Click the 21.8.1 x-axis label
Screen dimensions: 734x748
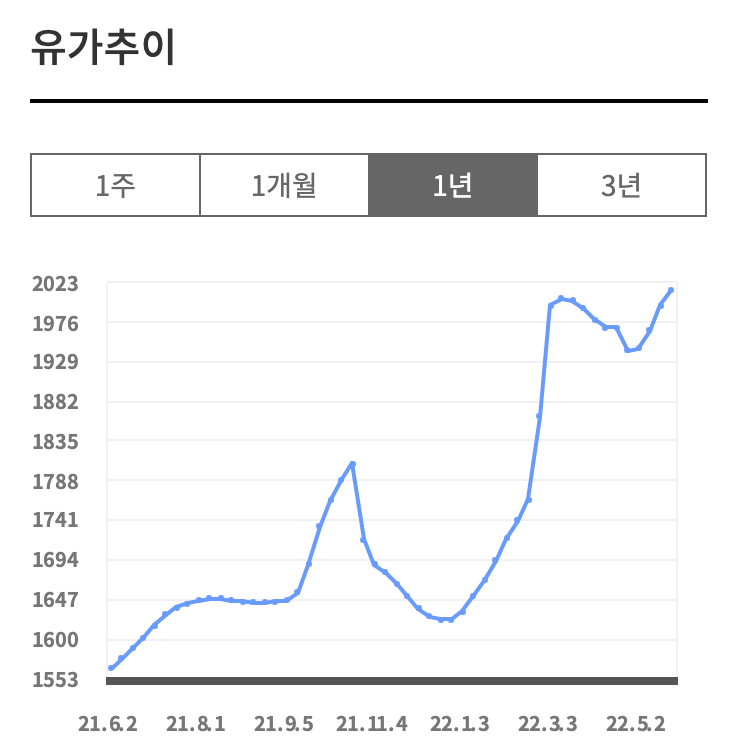click(196, 722)
